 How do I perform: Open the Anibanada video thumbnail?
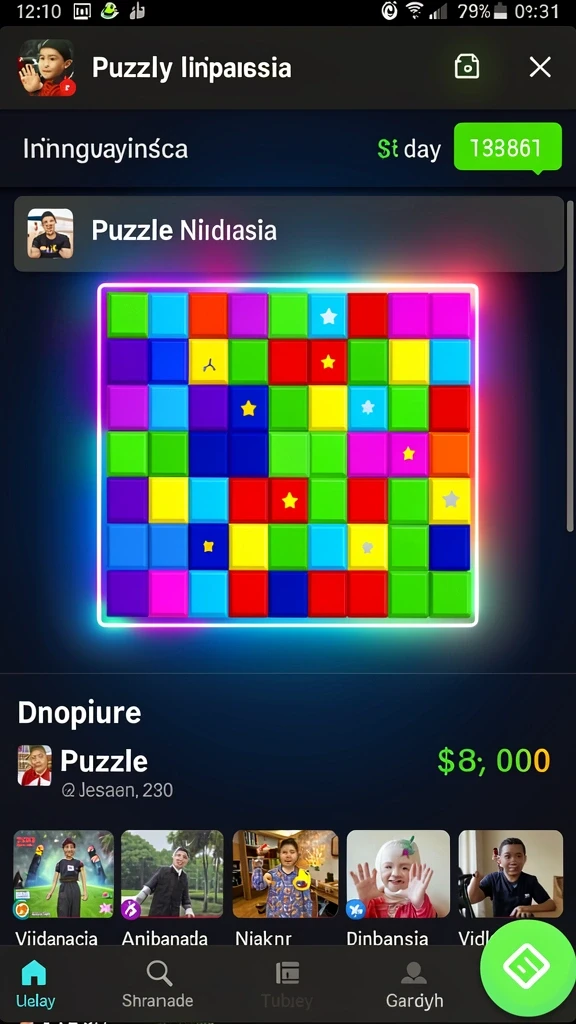click(172, 874)
